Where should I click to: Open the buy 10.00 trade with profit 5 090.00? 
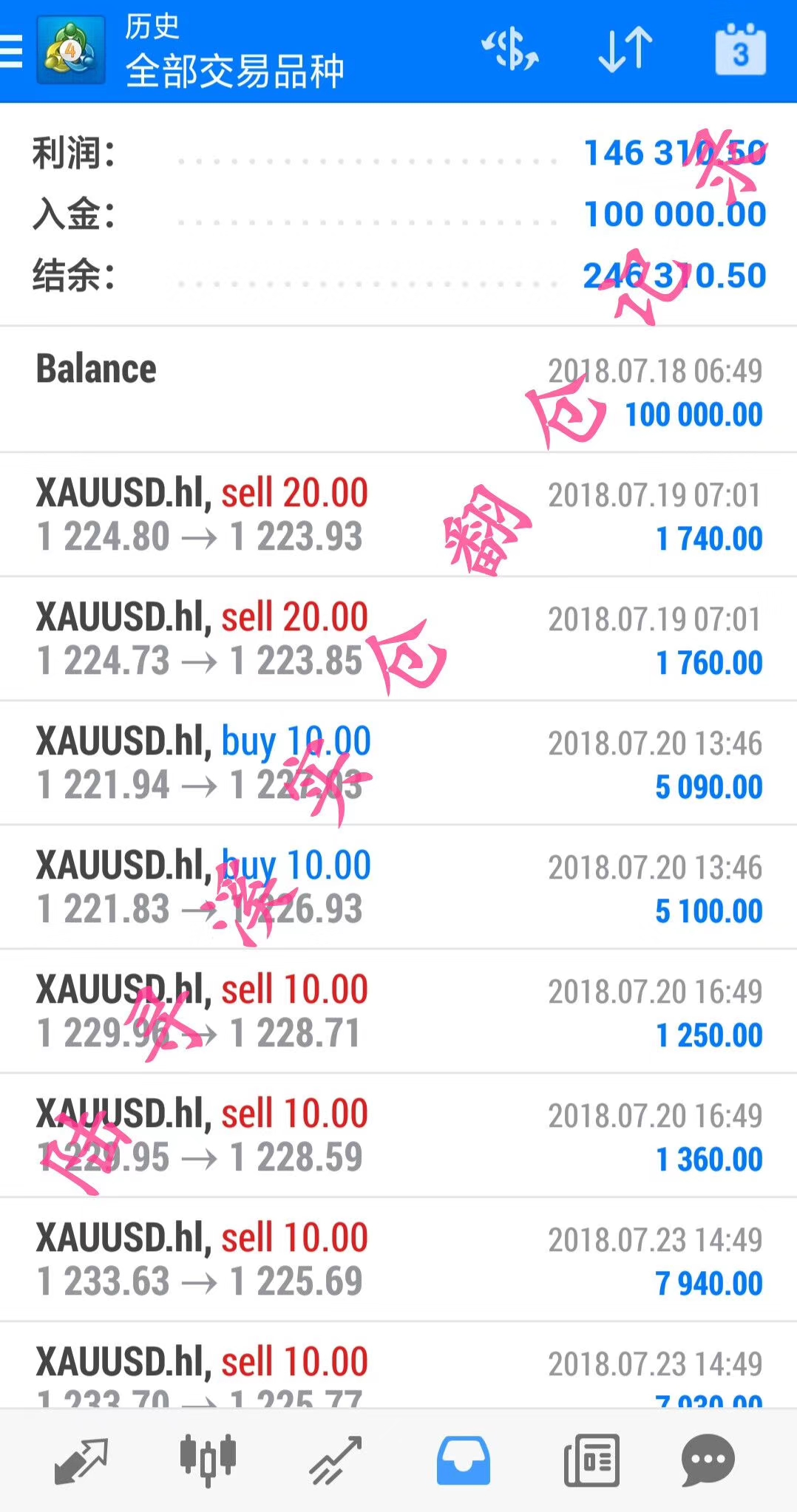(x=398, y=763)
